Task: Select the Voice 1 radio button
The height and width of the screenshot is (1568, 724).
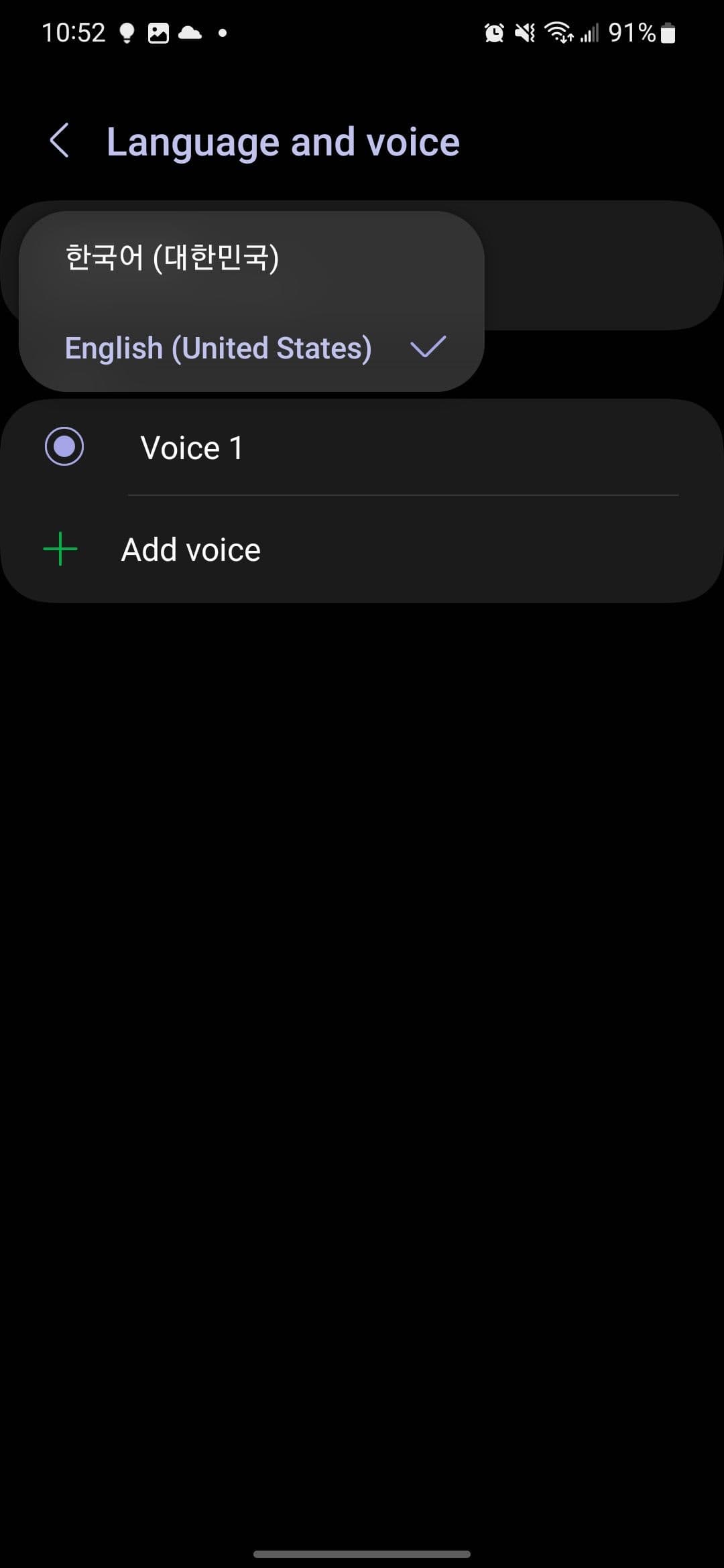Action: (64, 447)
